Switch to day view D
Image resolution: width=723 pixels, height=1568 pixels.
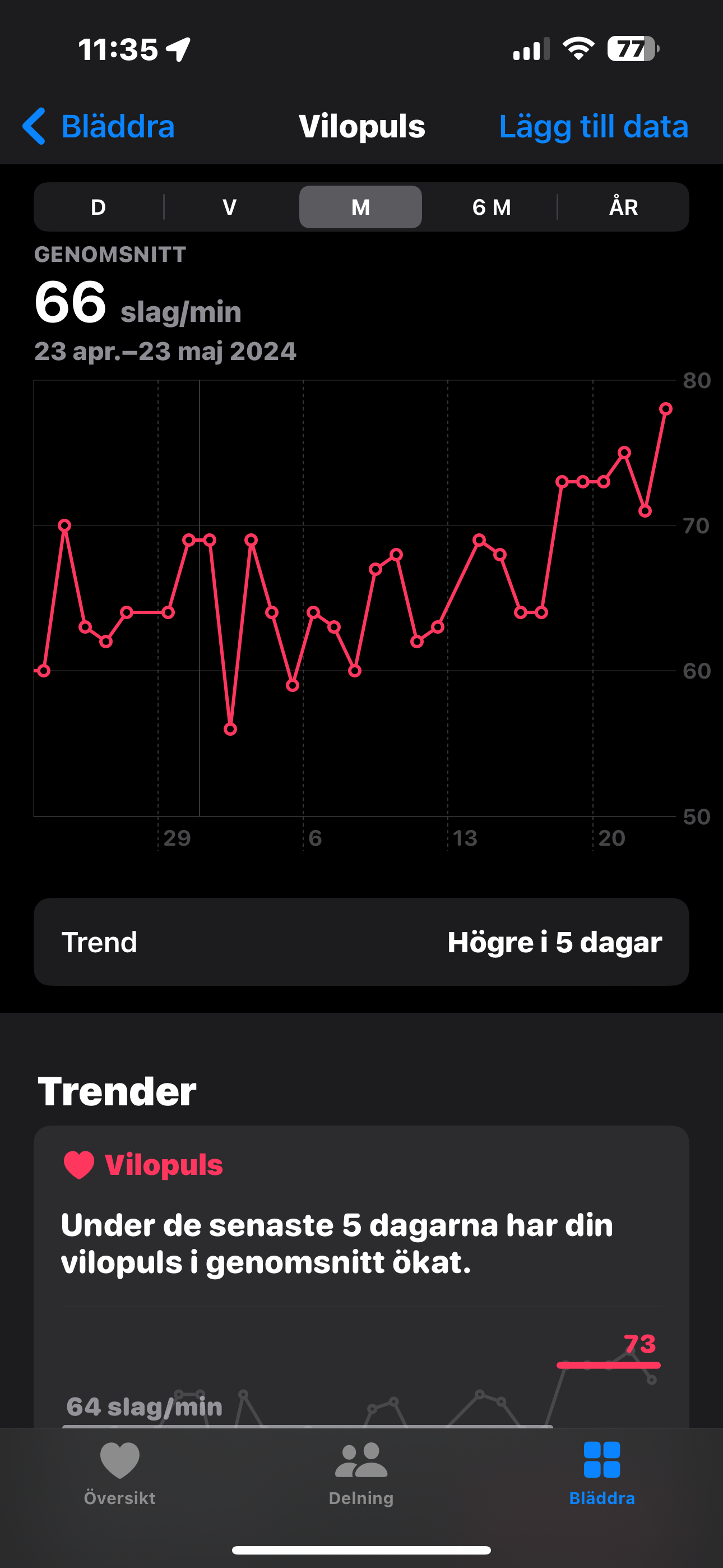click(99, 207)
